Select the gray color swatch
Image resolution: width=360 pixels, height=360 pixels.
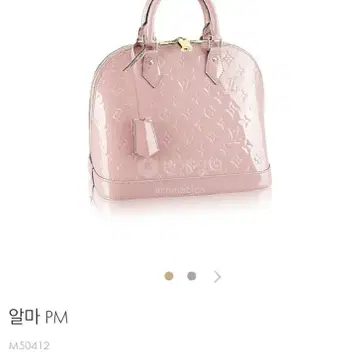(192, 276)
